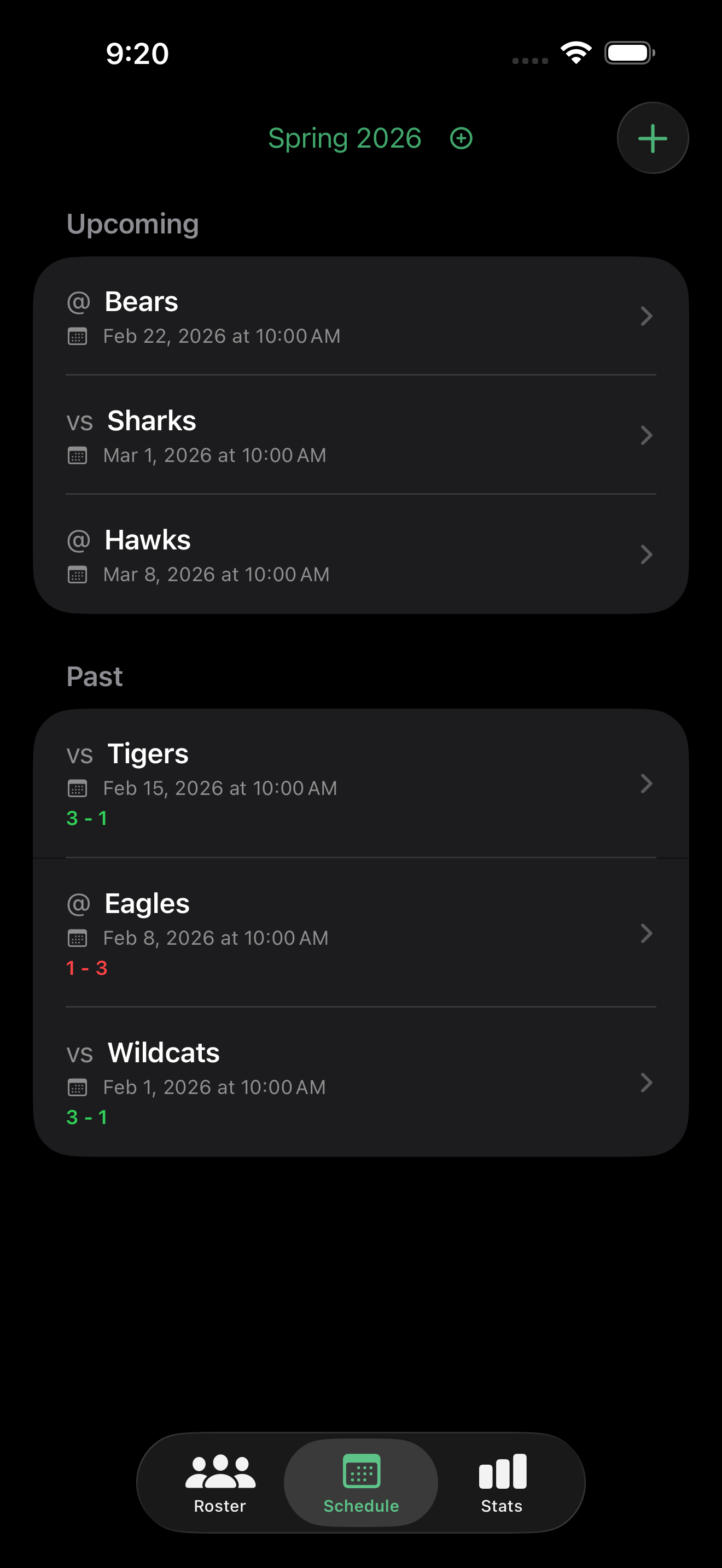Tap the Past section header
The height and width of the screenshot is (1568, 722).
(95, 676)
